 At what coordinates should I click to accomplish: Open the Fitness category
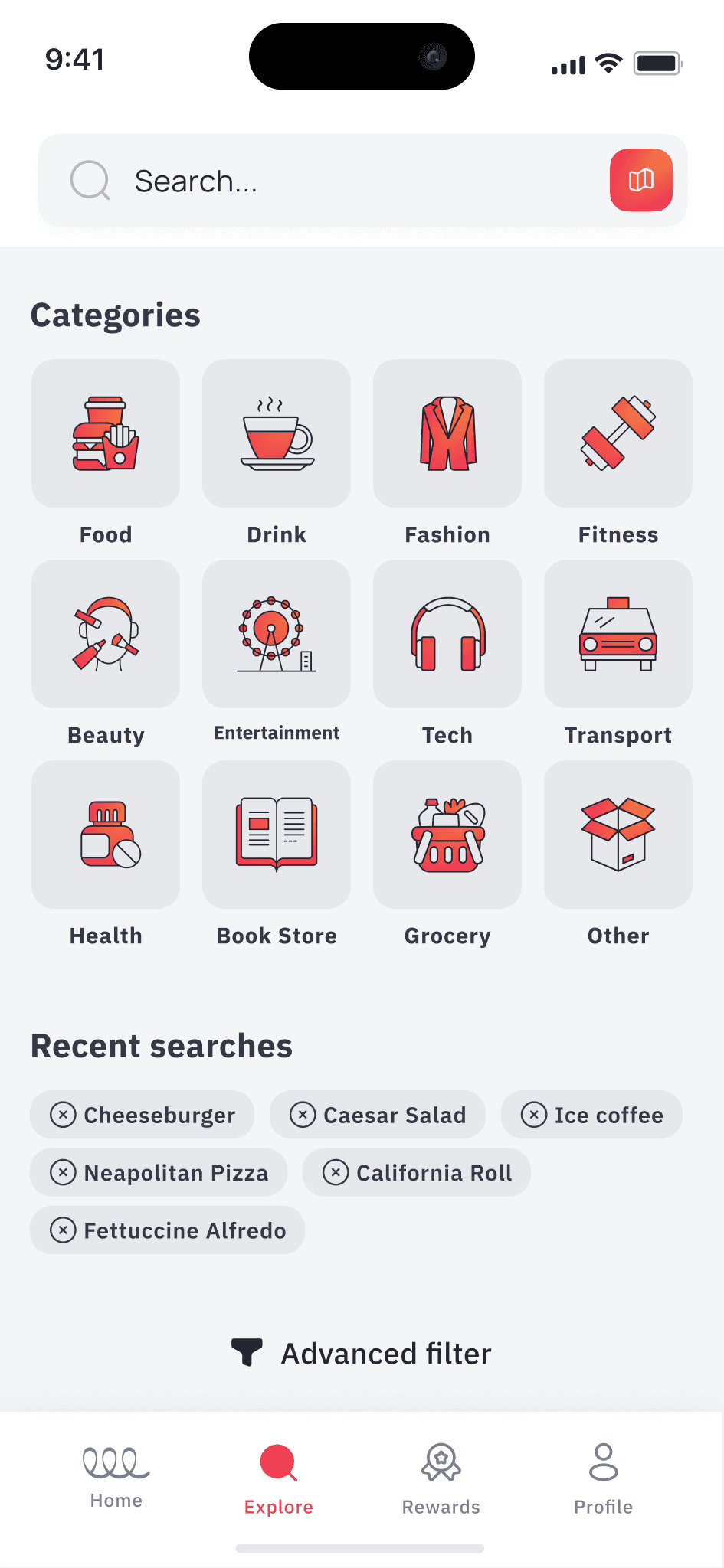(x=618, y=434)
